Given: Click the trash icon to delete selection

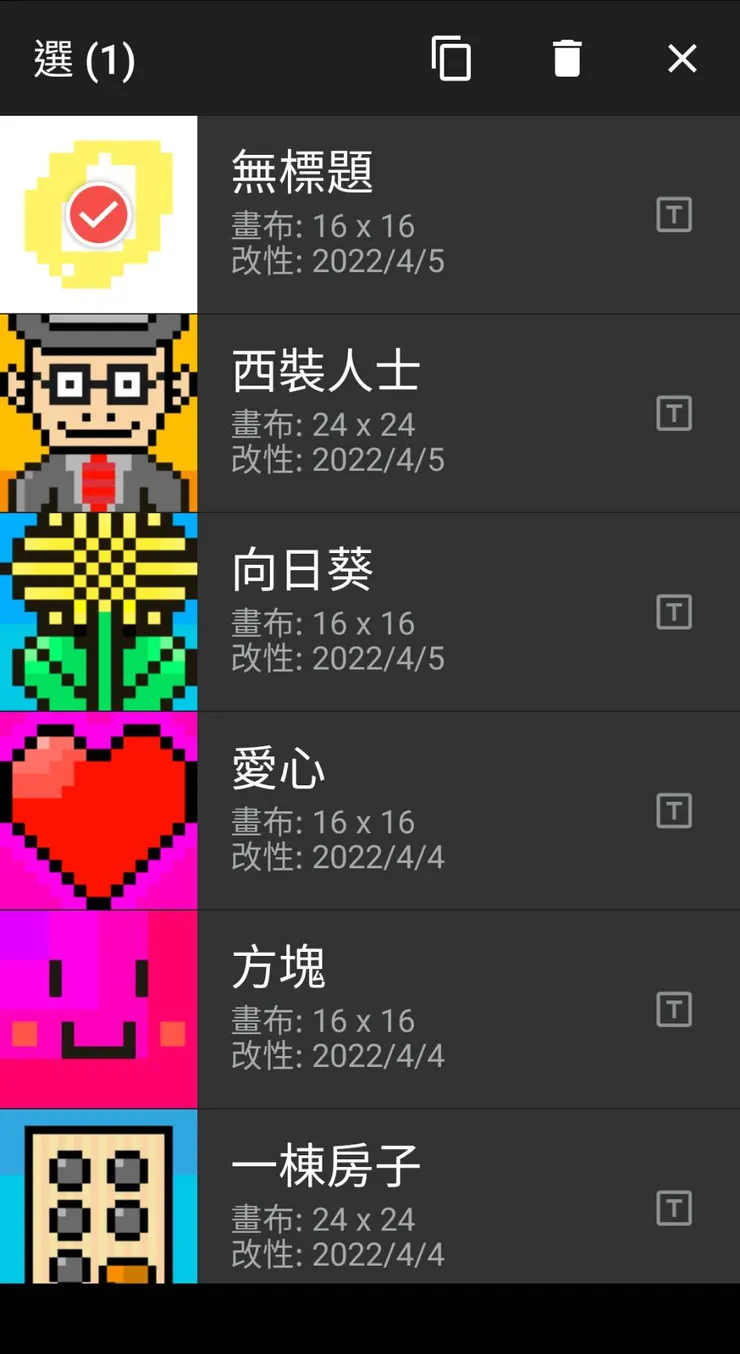Looking at the screenshot, I should pyautogui.click(x=567, y=59).
